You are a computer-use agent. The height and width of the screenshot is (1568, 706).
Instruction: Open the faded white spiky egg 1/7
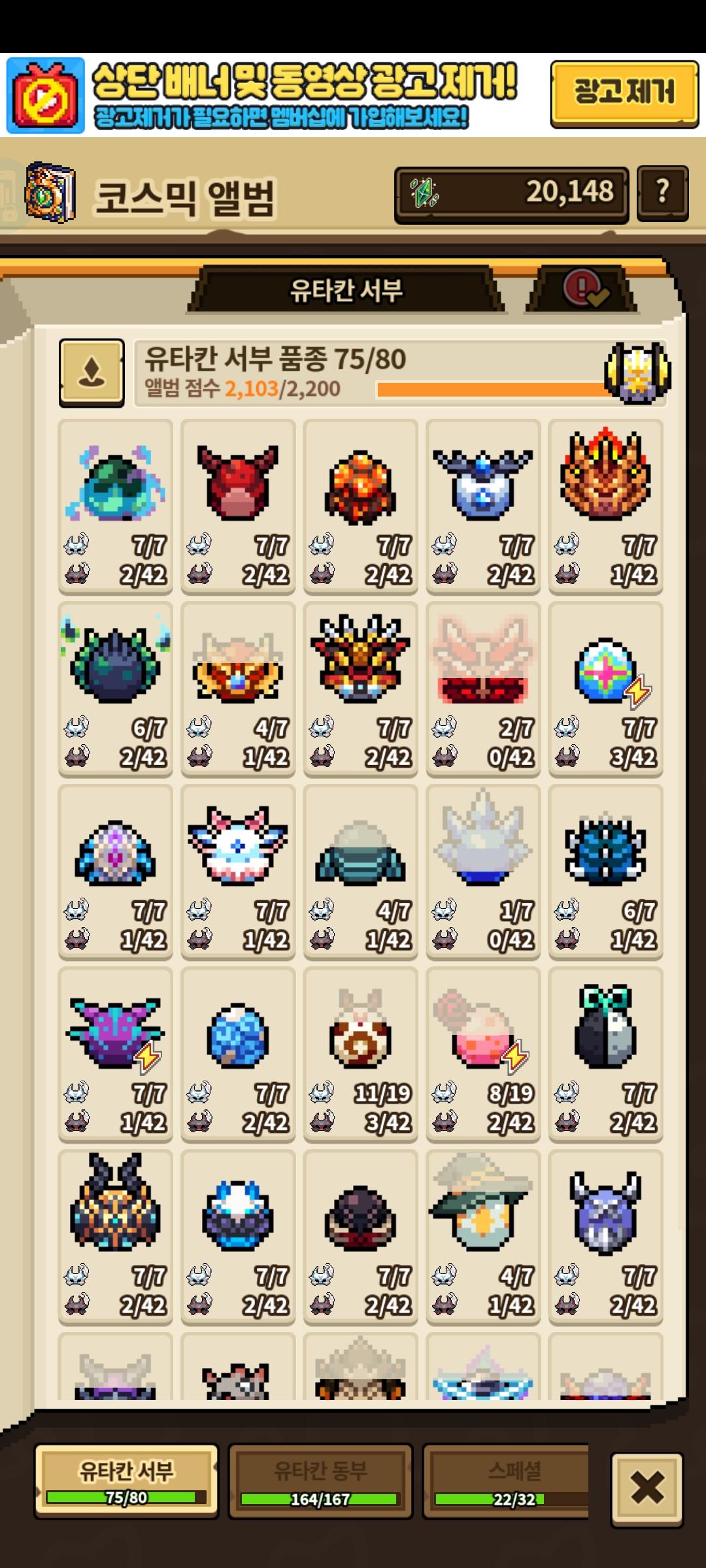point(483,873)
